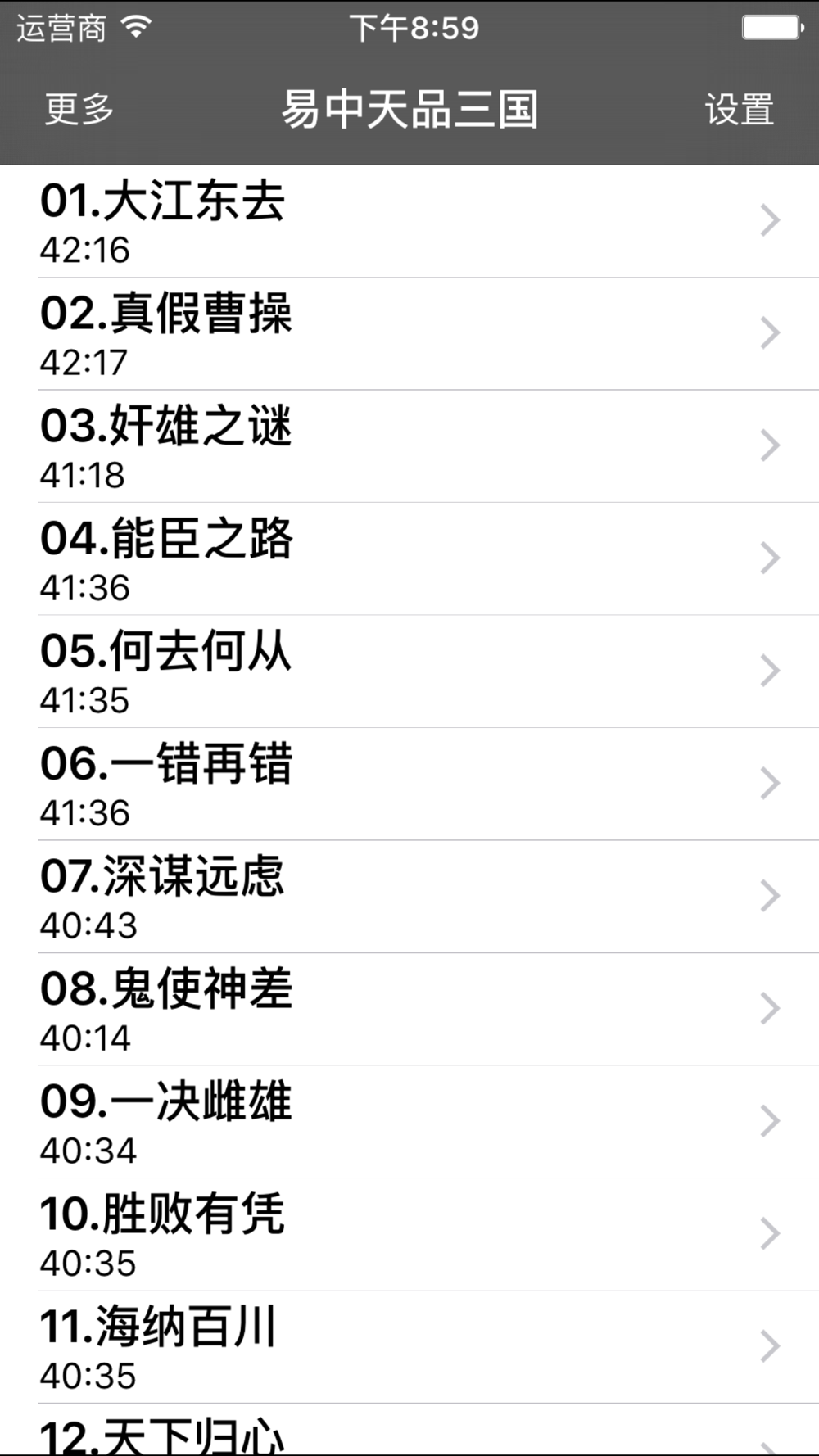Select episode 03.奸雄之谜

point(409,446)
